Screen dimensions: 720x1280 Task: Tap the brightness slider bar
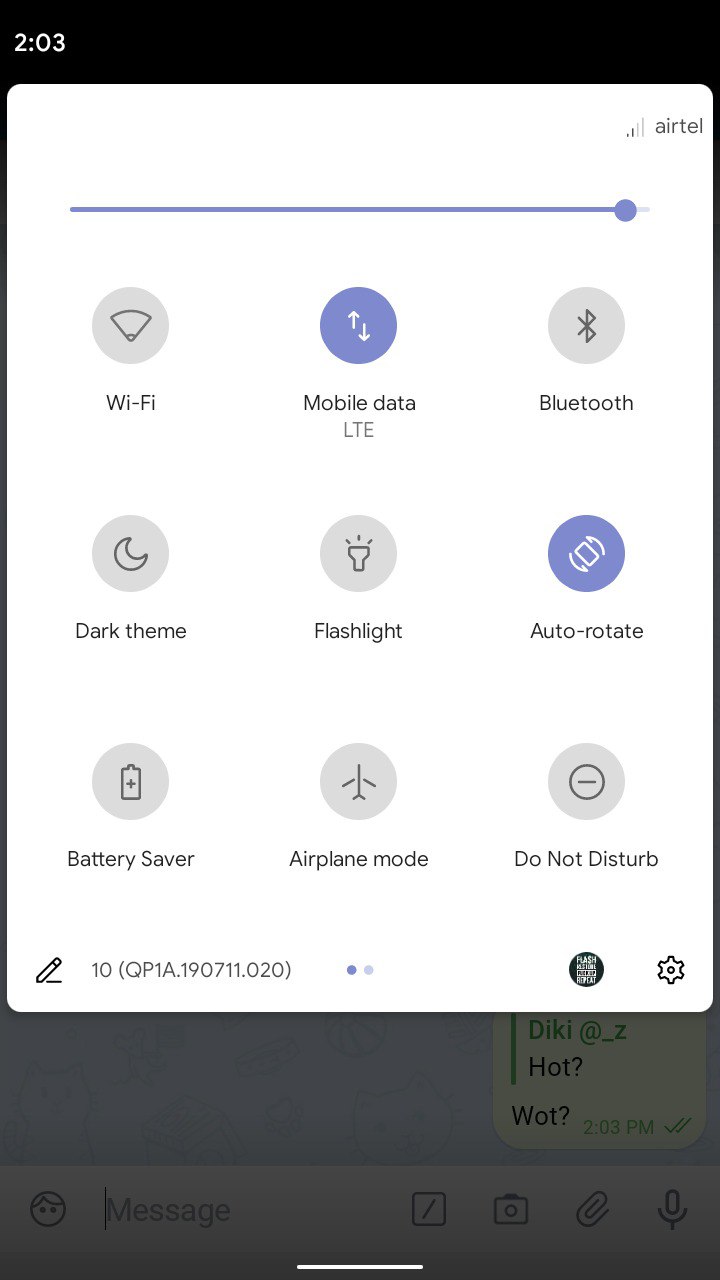tap(360, 210)
